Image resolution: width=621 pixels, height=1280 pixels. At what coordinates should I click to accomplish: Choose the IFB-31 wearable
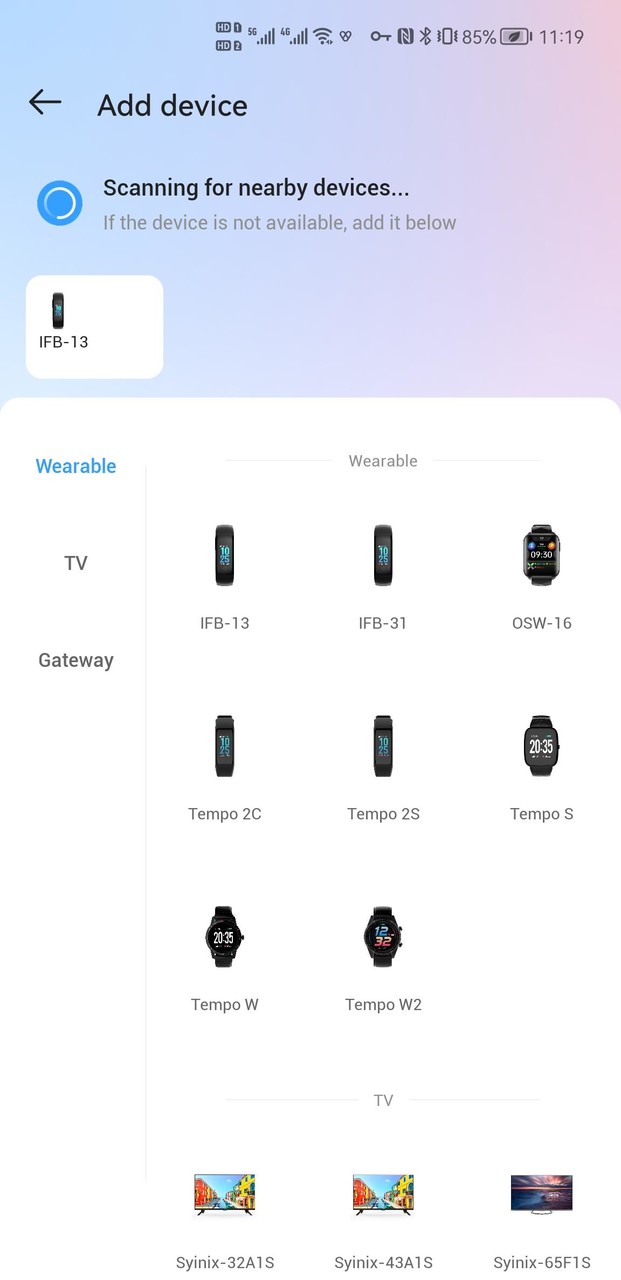pyautogui.click(x=383, y=573)
